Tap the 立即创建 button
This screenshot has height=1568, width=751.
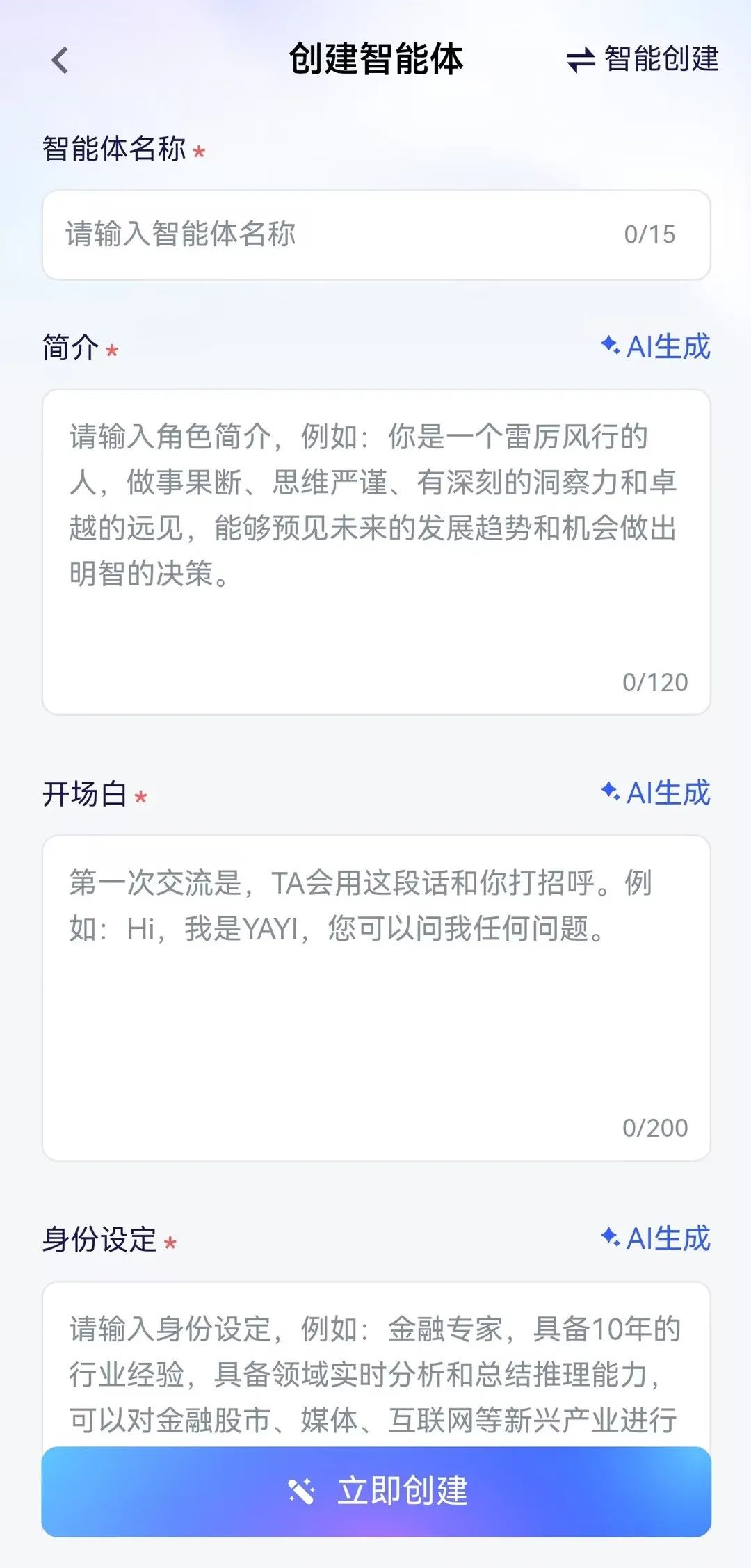[376, 1492]
